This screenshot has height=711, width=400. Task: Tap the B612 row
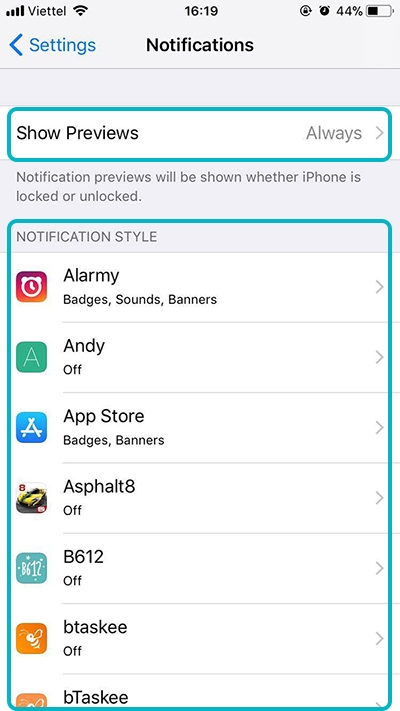(200, 568)
